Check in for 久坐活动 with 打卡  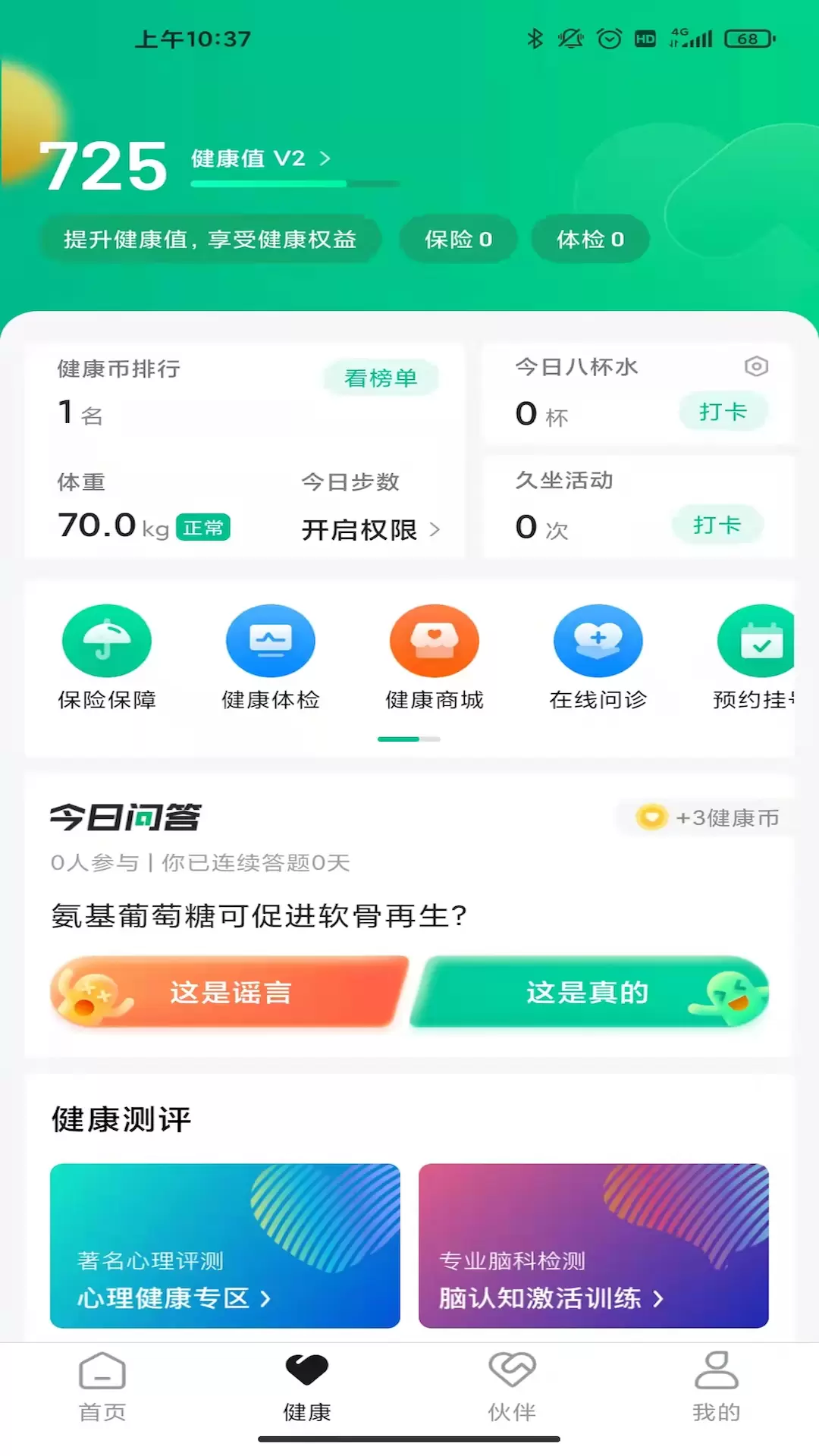717,525
